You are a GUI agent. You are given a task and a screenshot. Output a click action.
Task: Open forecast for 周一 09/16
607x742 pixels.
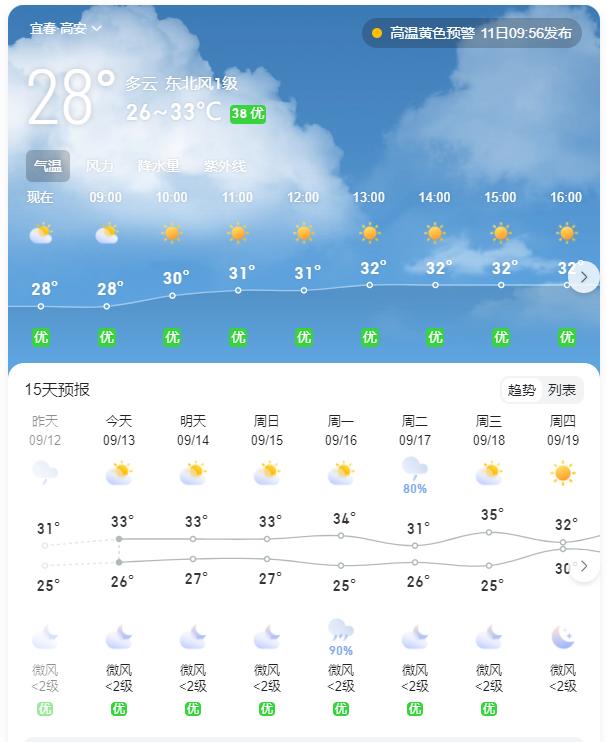pyautogui.click(x=341, y=430)
